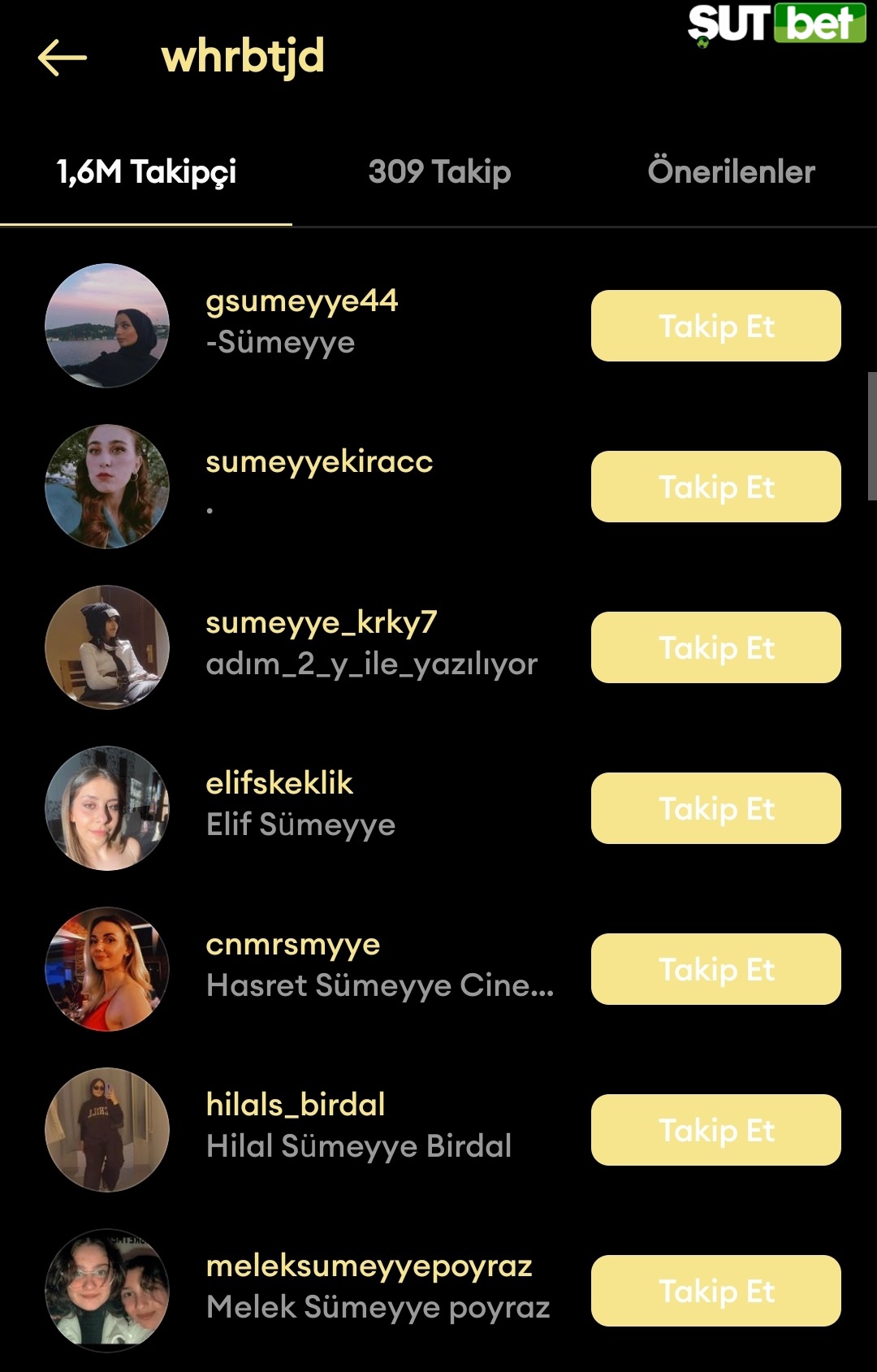Open the Önerilenler tab
The height and width of the screenshot is (1372, 877).
[731, 172]
